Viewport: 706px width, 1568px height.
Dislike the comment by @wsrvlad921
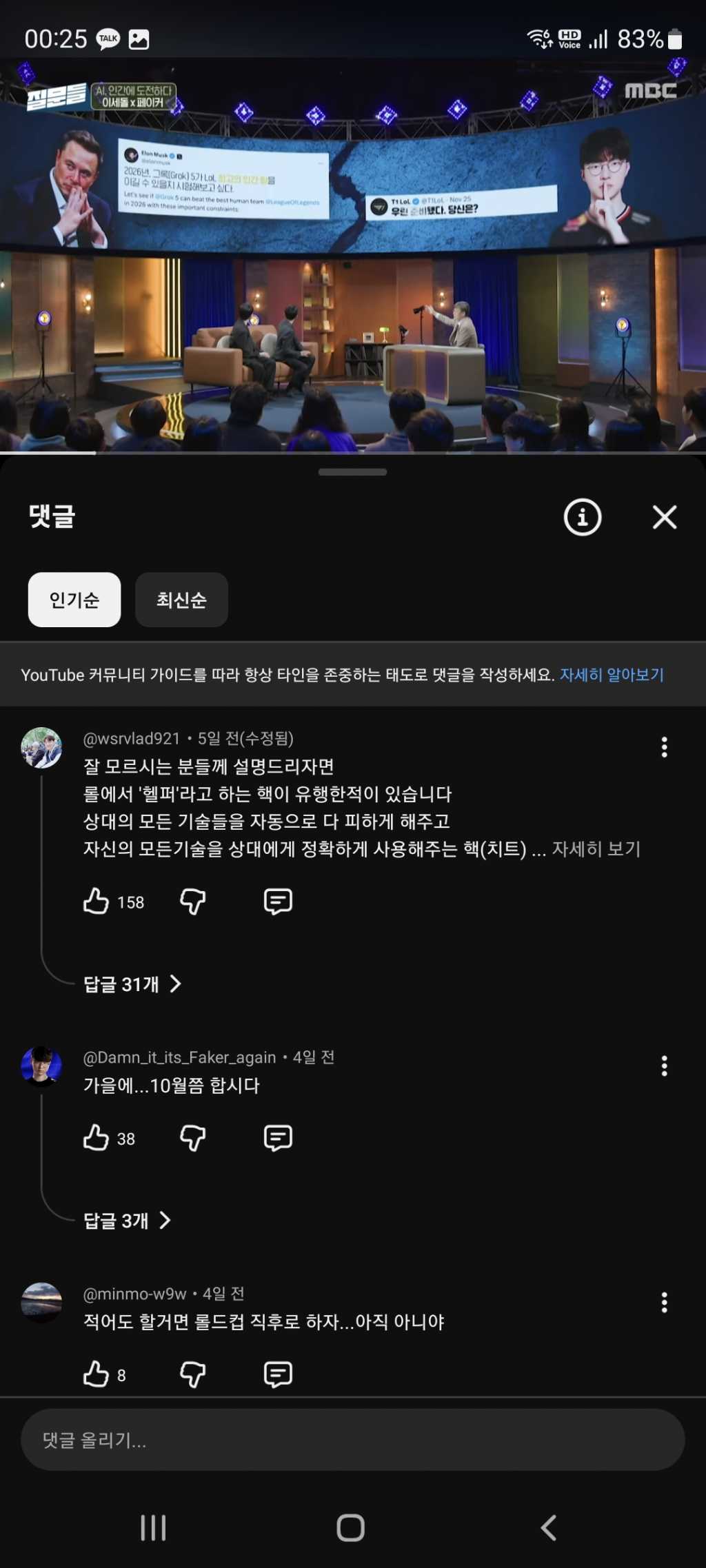click(192, 901)
